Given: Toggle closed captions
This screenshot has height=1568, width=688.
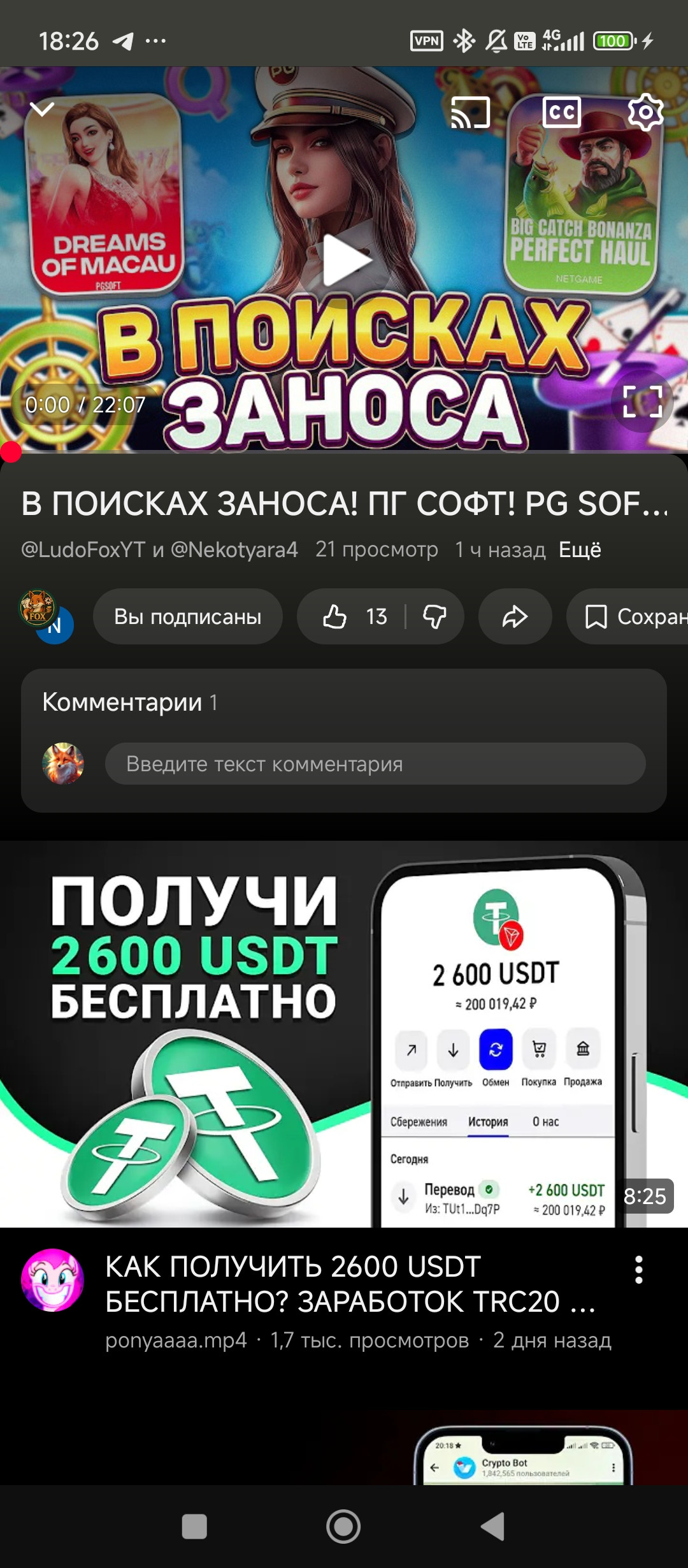Looking at the screenshot, I should point(561,113).
